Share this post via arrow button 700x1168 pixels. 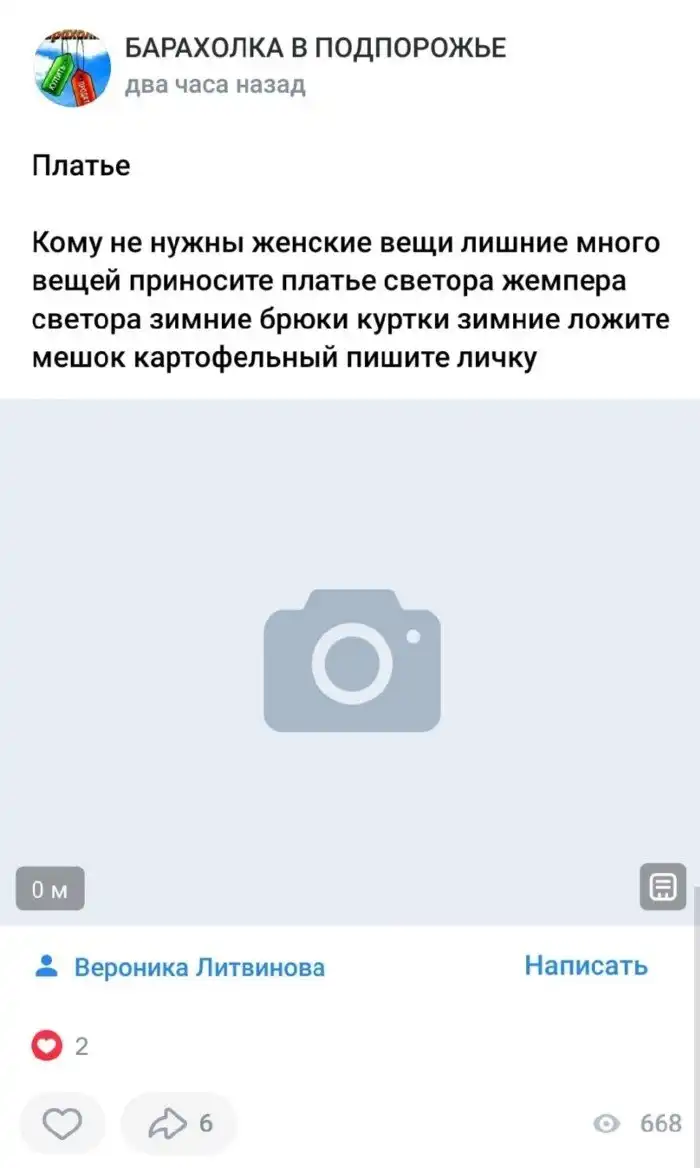(x=178, y=1124)
